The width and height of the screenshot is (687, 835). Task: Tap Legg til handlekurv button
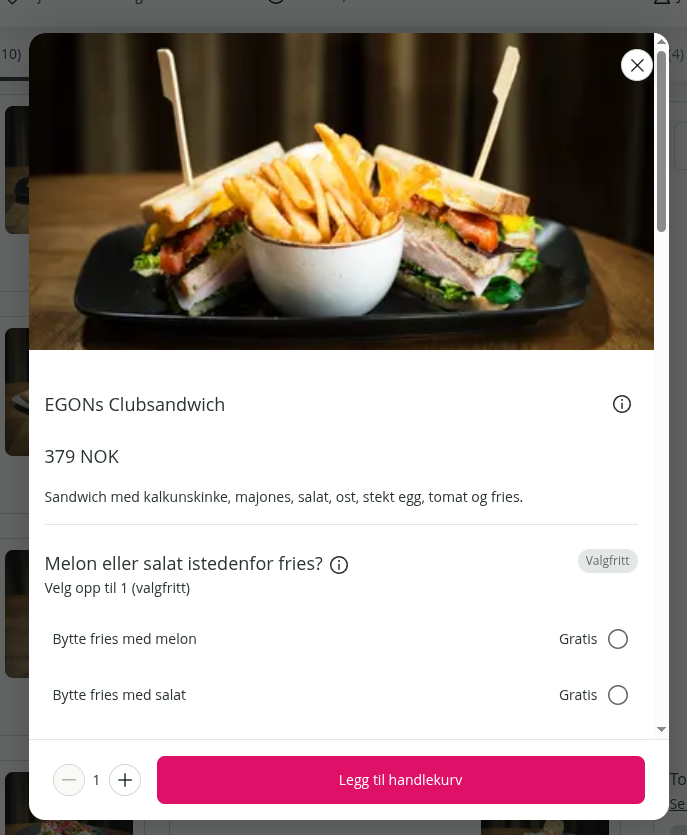(400, 780)
